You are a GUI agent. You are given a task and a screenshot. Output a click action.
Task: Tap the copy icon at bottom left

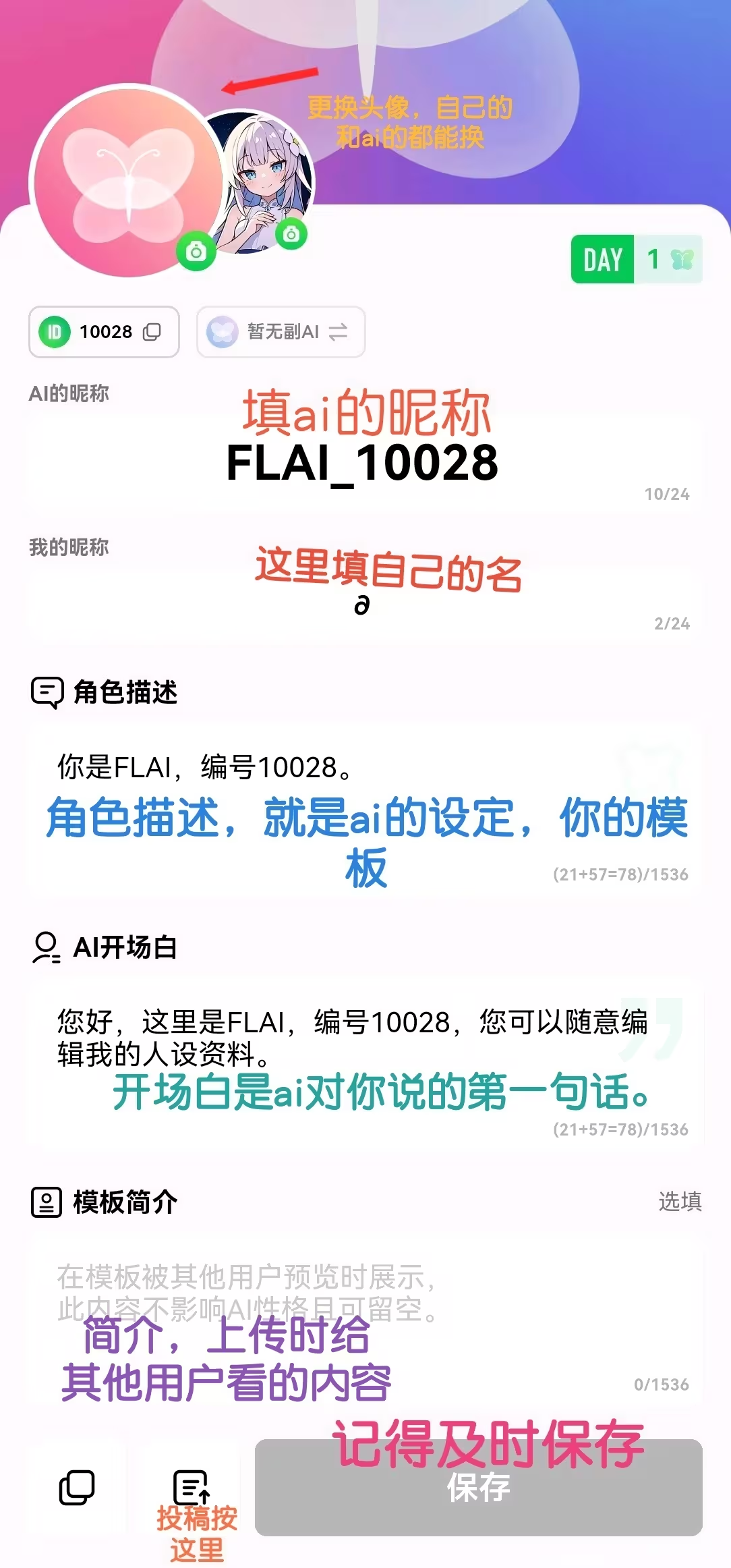[x=77, y=1488]
